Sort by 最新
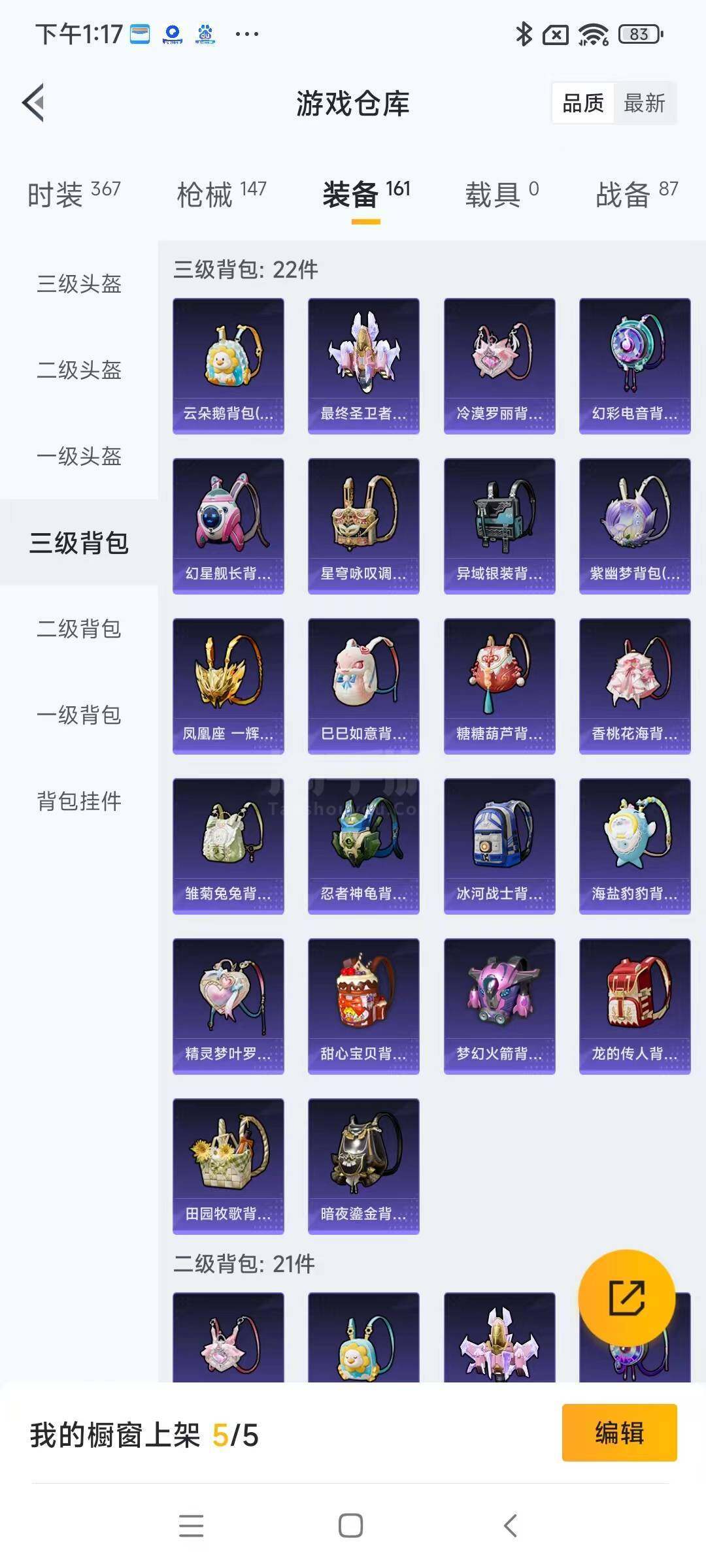The height and width of the screenshot is (1568, 706). coord(645,103)
